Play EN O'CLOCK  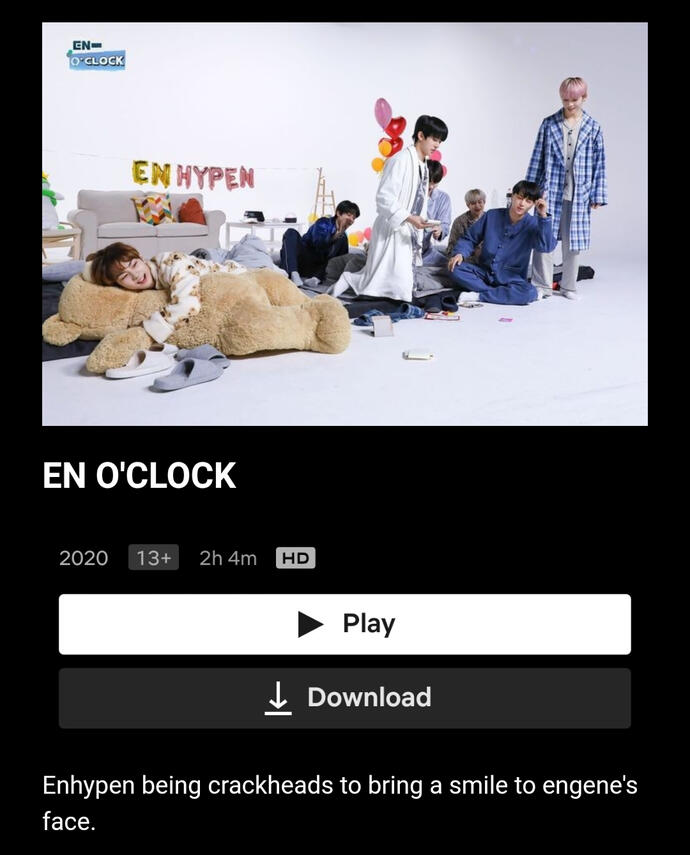coord(345,624)
